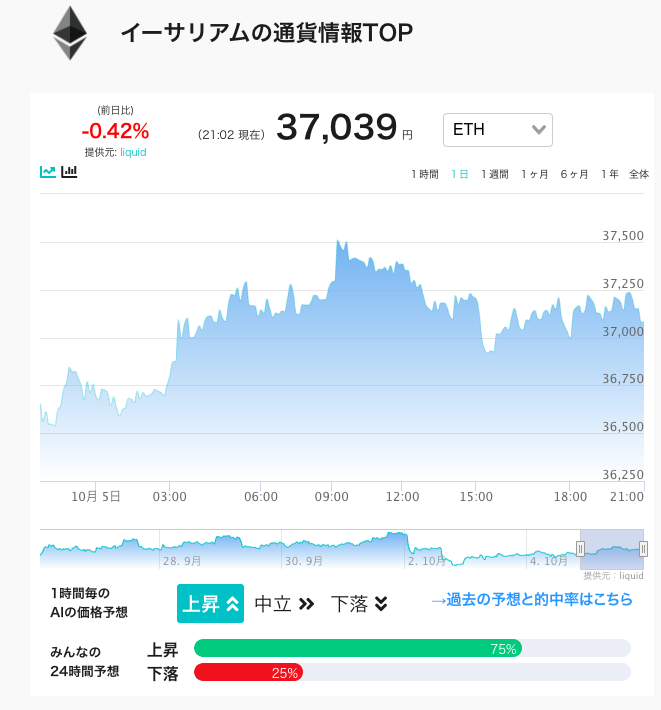Tap the 上昇 AI prediction button
661x710 pixels.
211,604
